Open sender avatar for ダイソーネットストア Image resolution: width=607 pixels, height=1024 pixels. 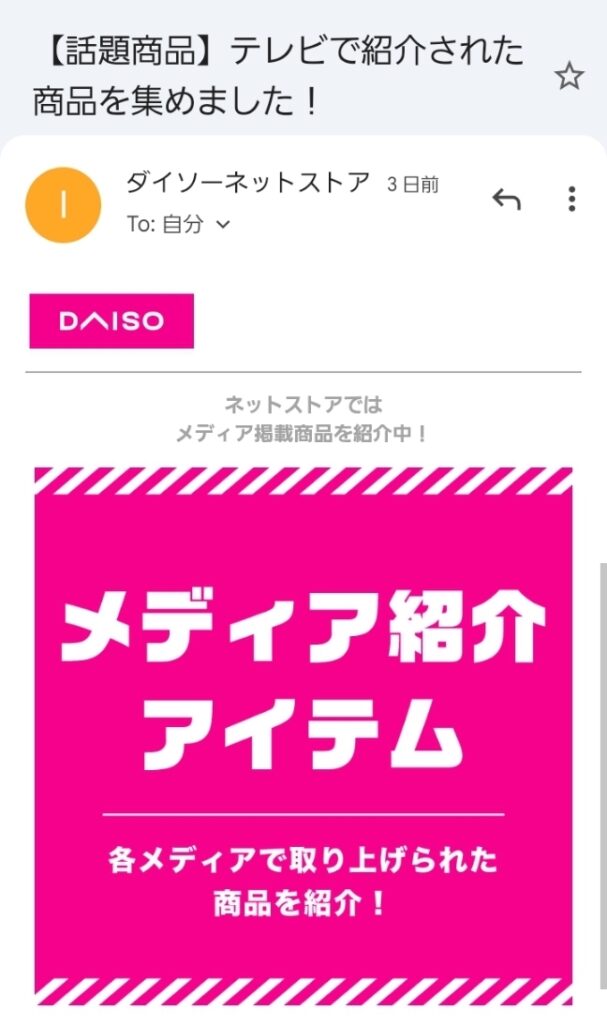coord(63,205)
